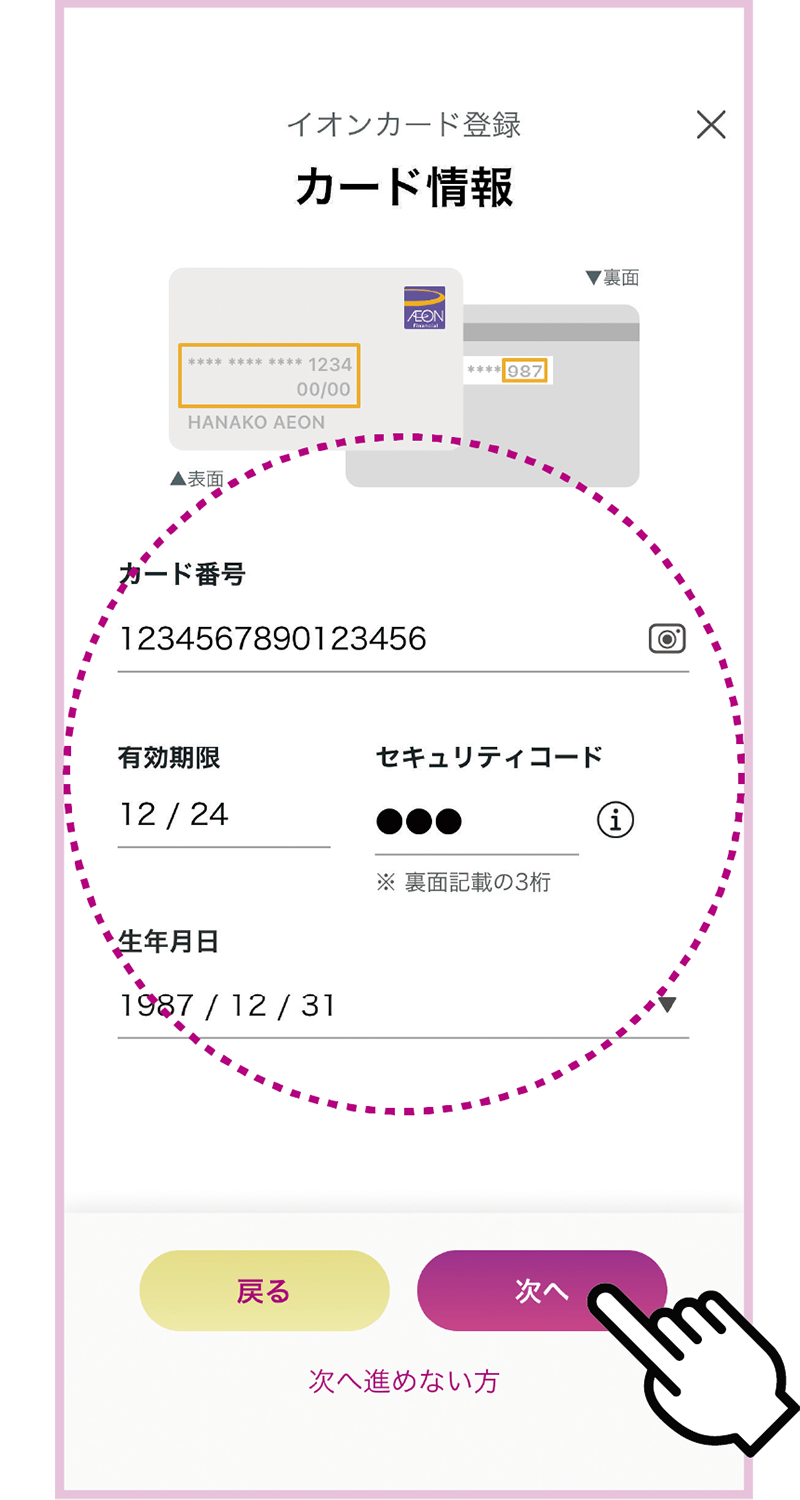
Task: Open security code info icon
Action: pyautogui.click(x=616, y=821)
